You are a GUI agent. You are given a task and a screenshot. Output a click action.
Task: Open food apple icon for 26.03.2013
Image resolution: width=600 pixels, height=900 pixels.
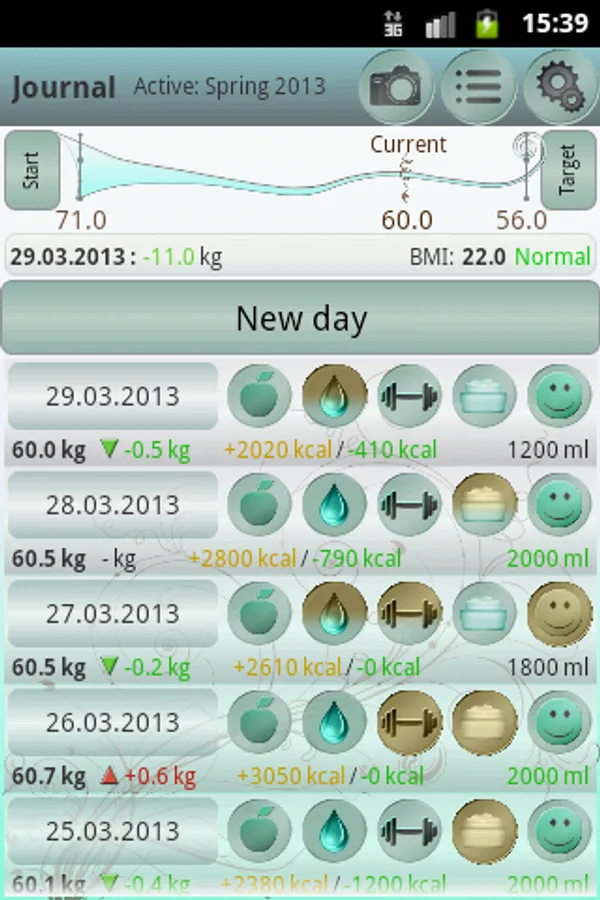260,722
